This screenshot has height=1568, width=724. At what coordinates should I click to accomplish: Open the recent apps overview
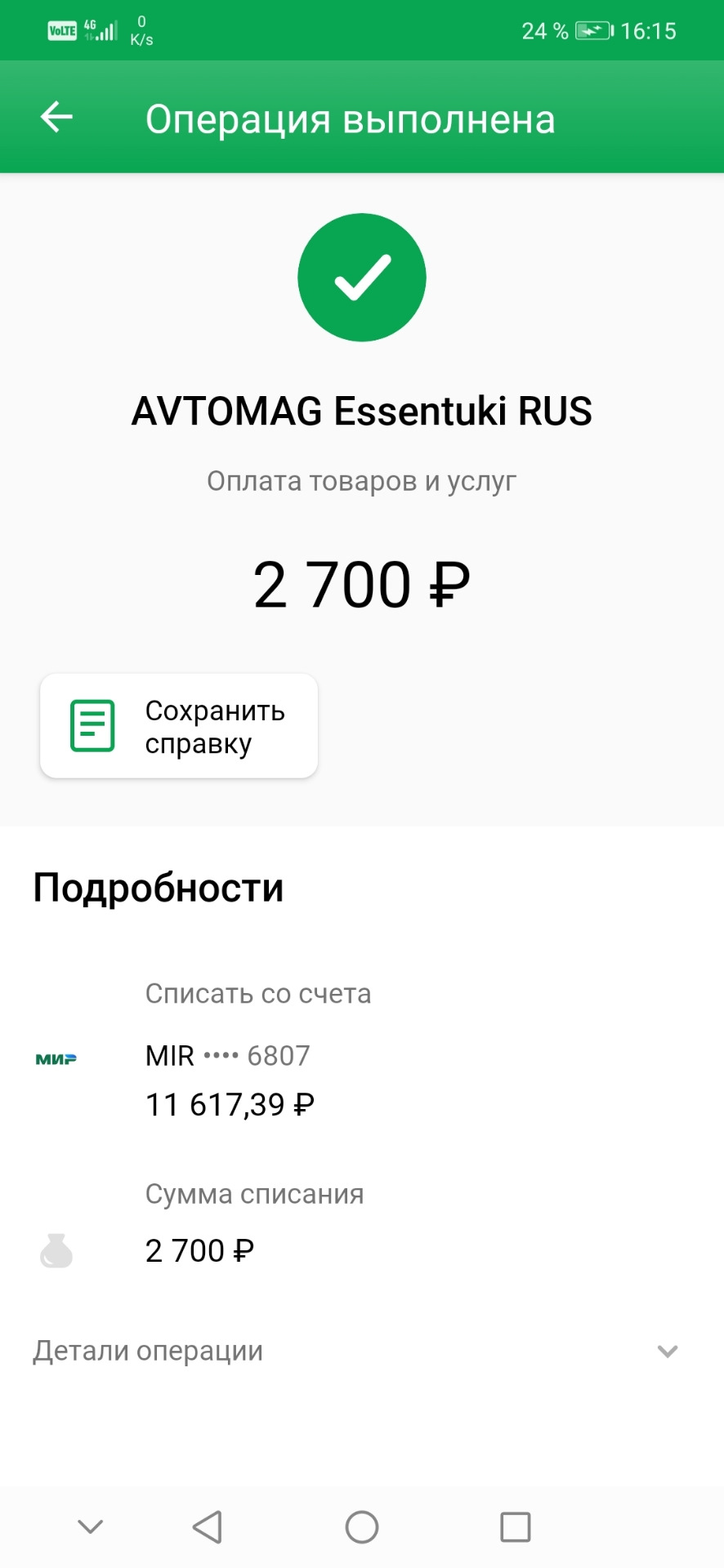515,1526
